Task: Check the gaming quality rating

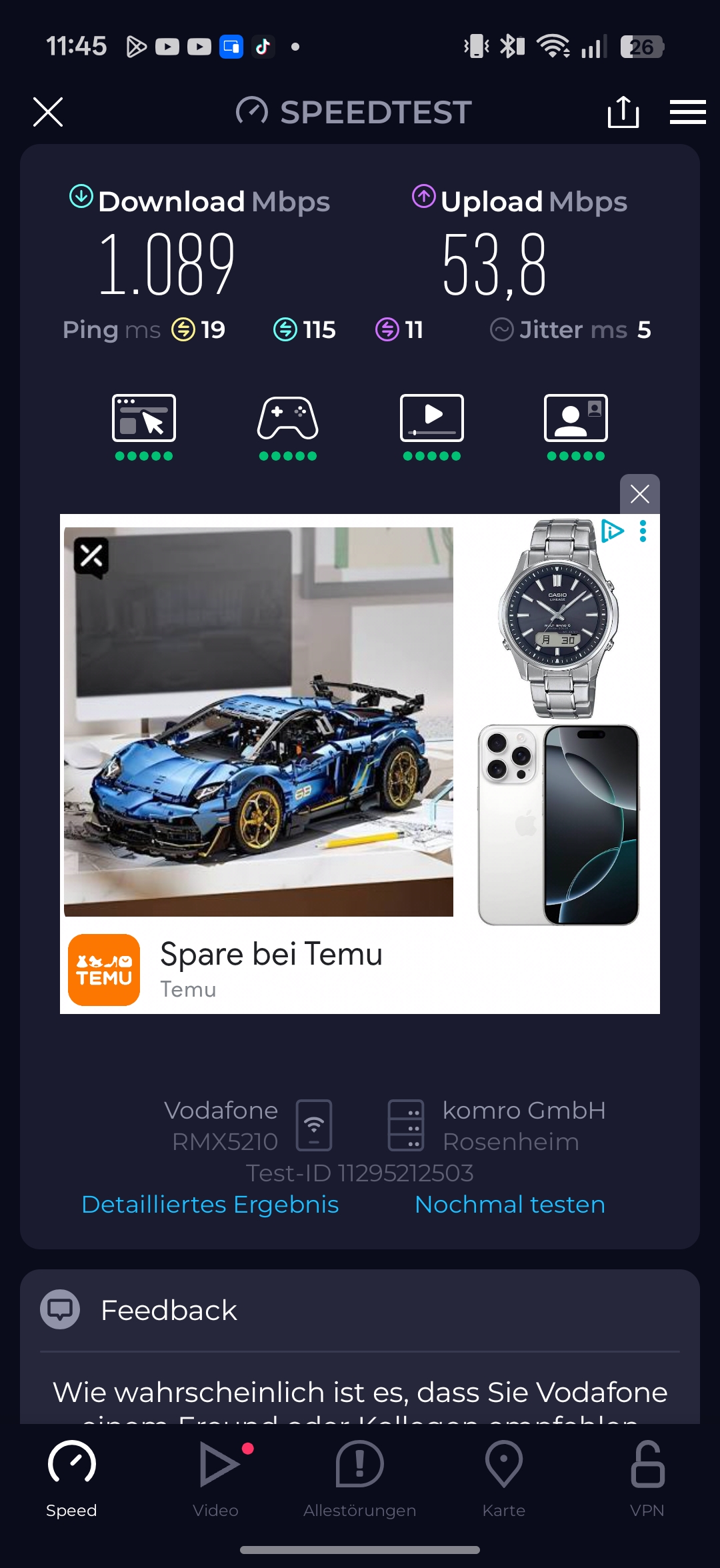Action: pos(288,427)
